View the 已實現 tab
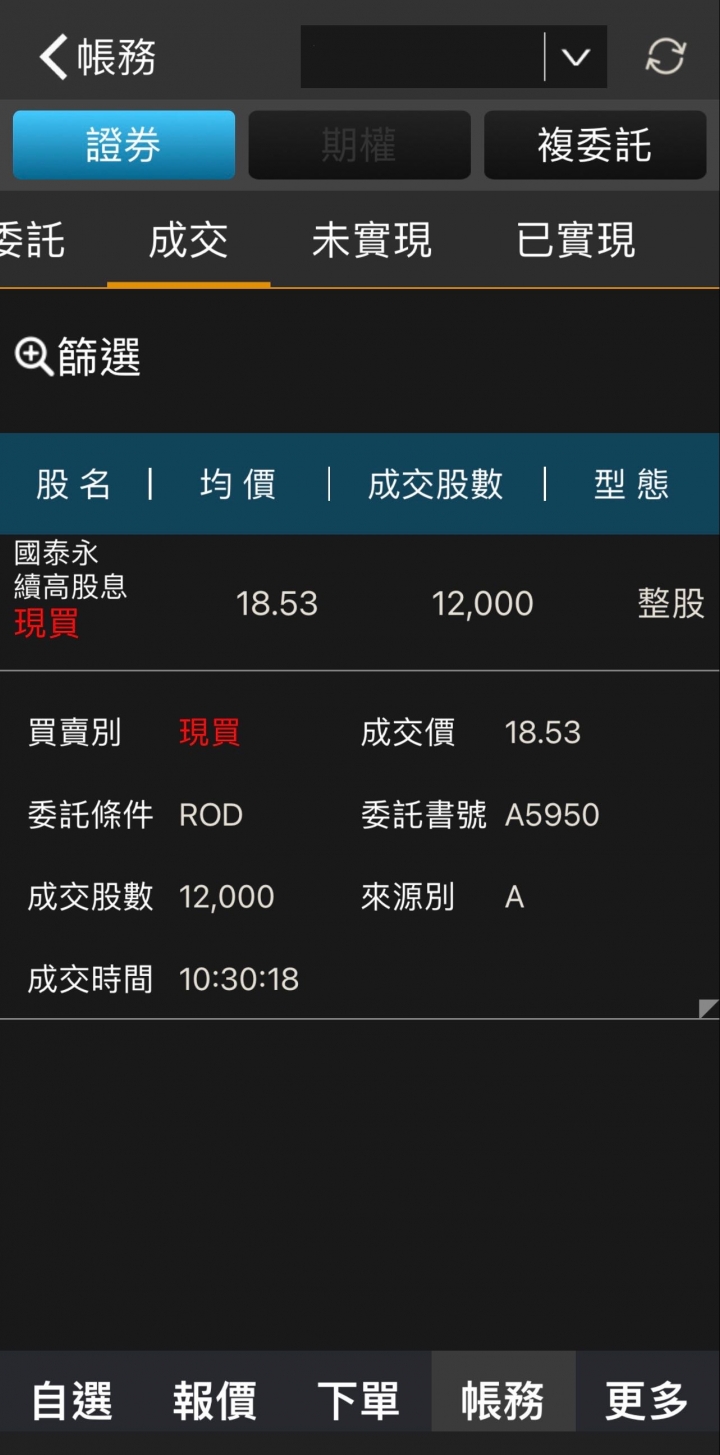Screen dimensions: 720x1455 point(575,241)
